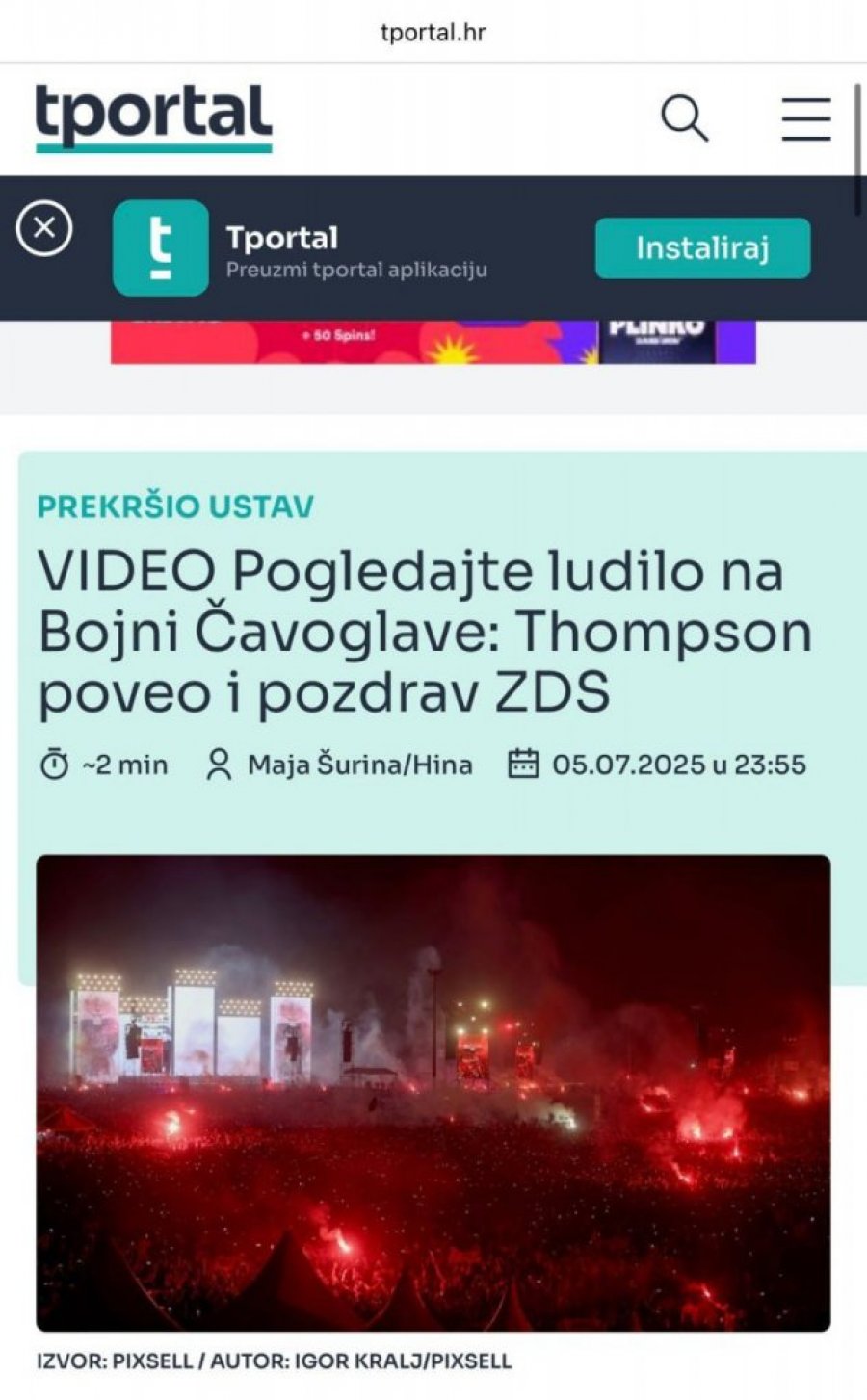Tap Instaliraj to install the app
Screen dimensions: 867x1400
click(x=702, y=248)
